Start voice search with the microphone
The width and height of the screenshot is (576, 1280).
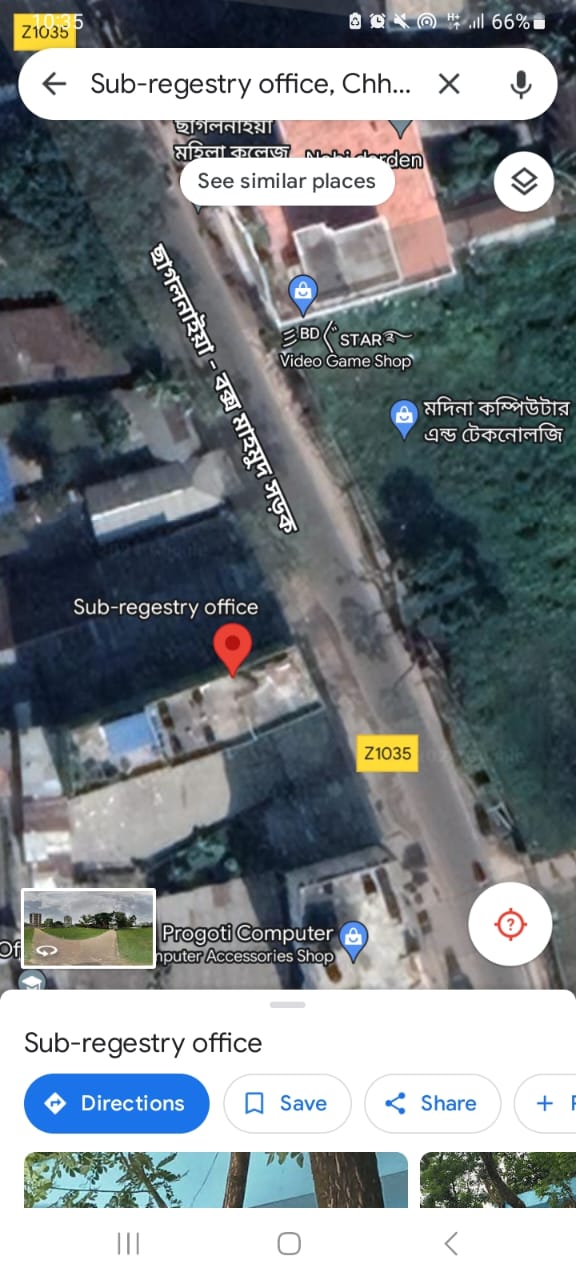coord(520,84)
